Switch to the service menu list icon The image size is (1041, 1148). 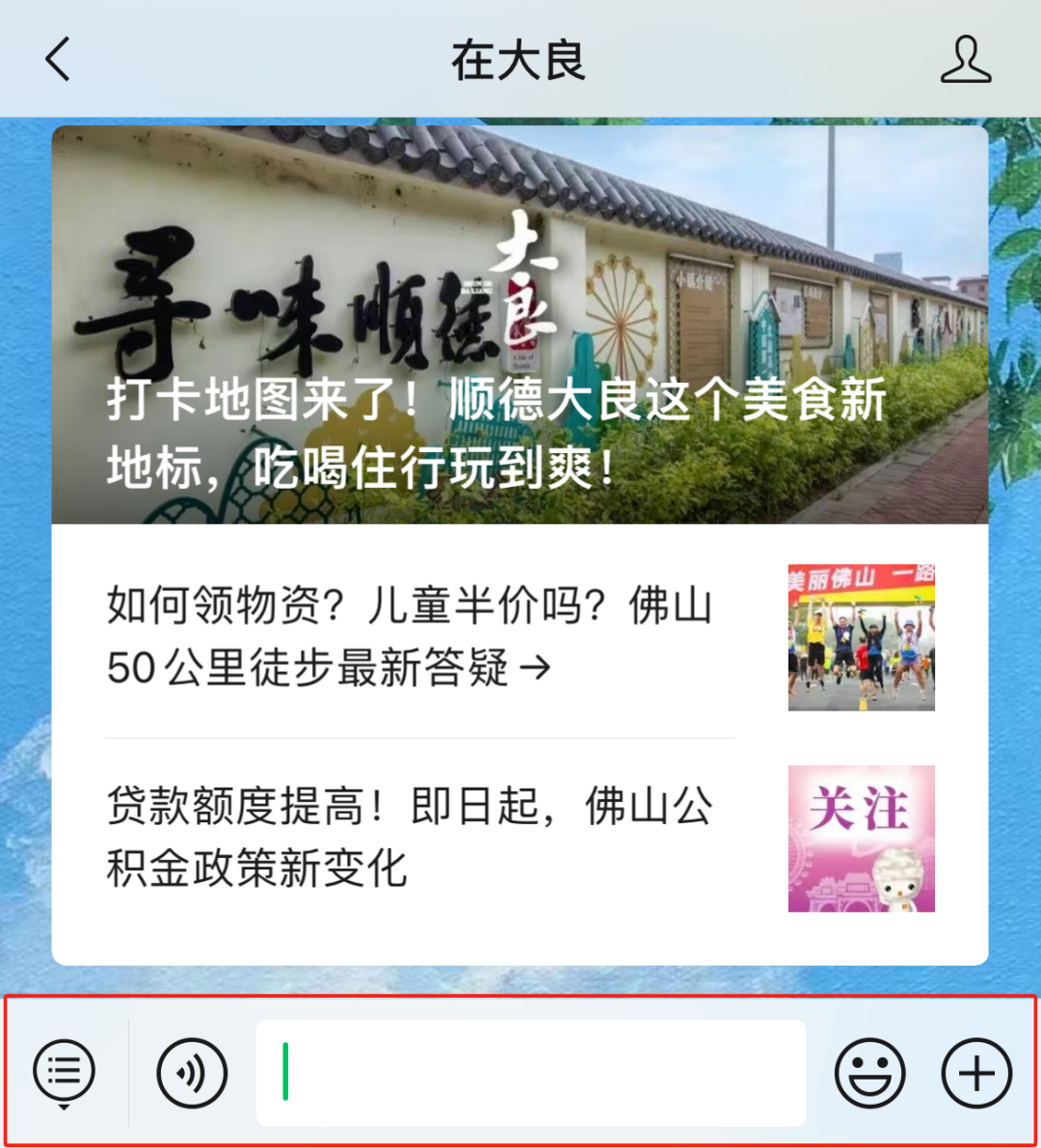pyautogui.click(x=65, y=1073)
